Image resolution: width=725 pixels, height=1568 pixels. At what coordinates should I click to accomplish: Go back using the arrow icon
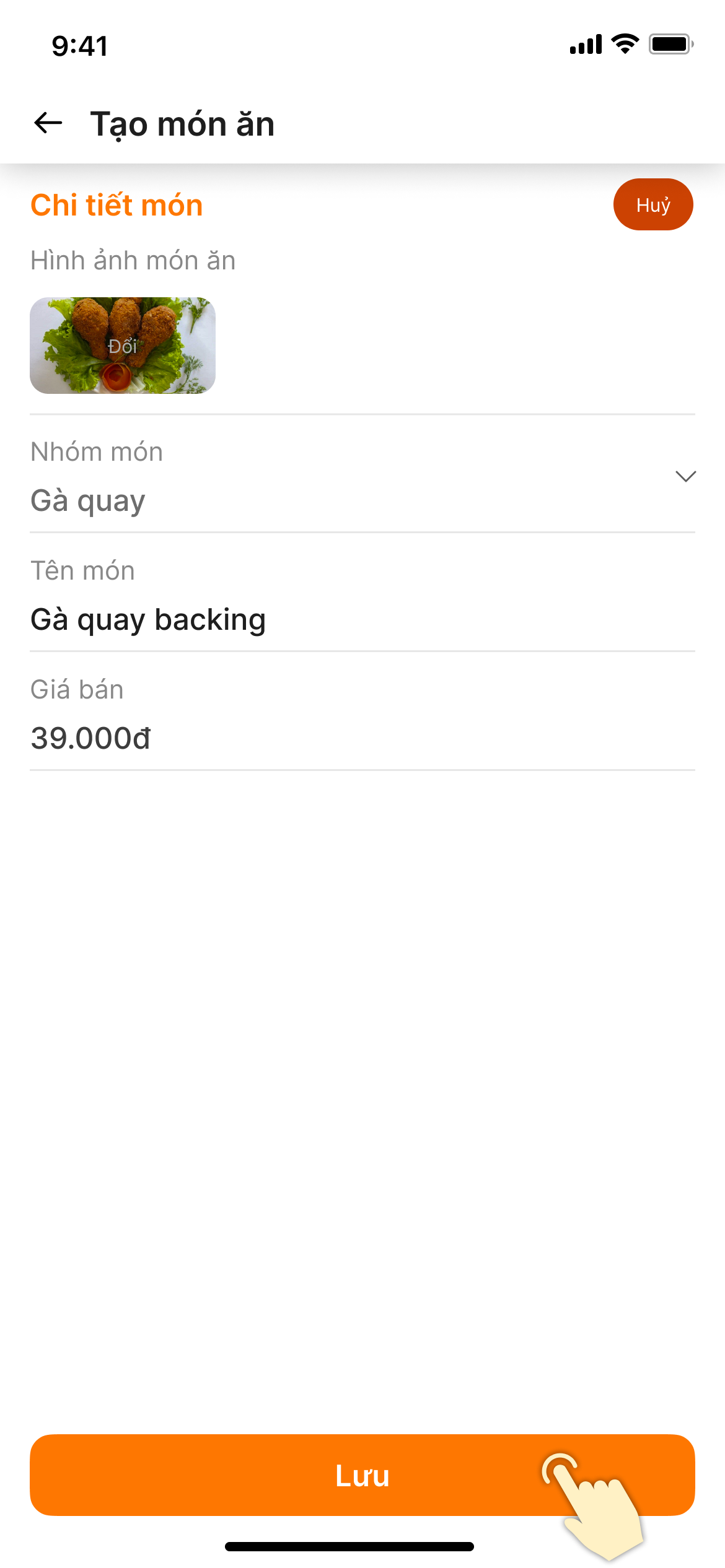tap(48, 123)
